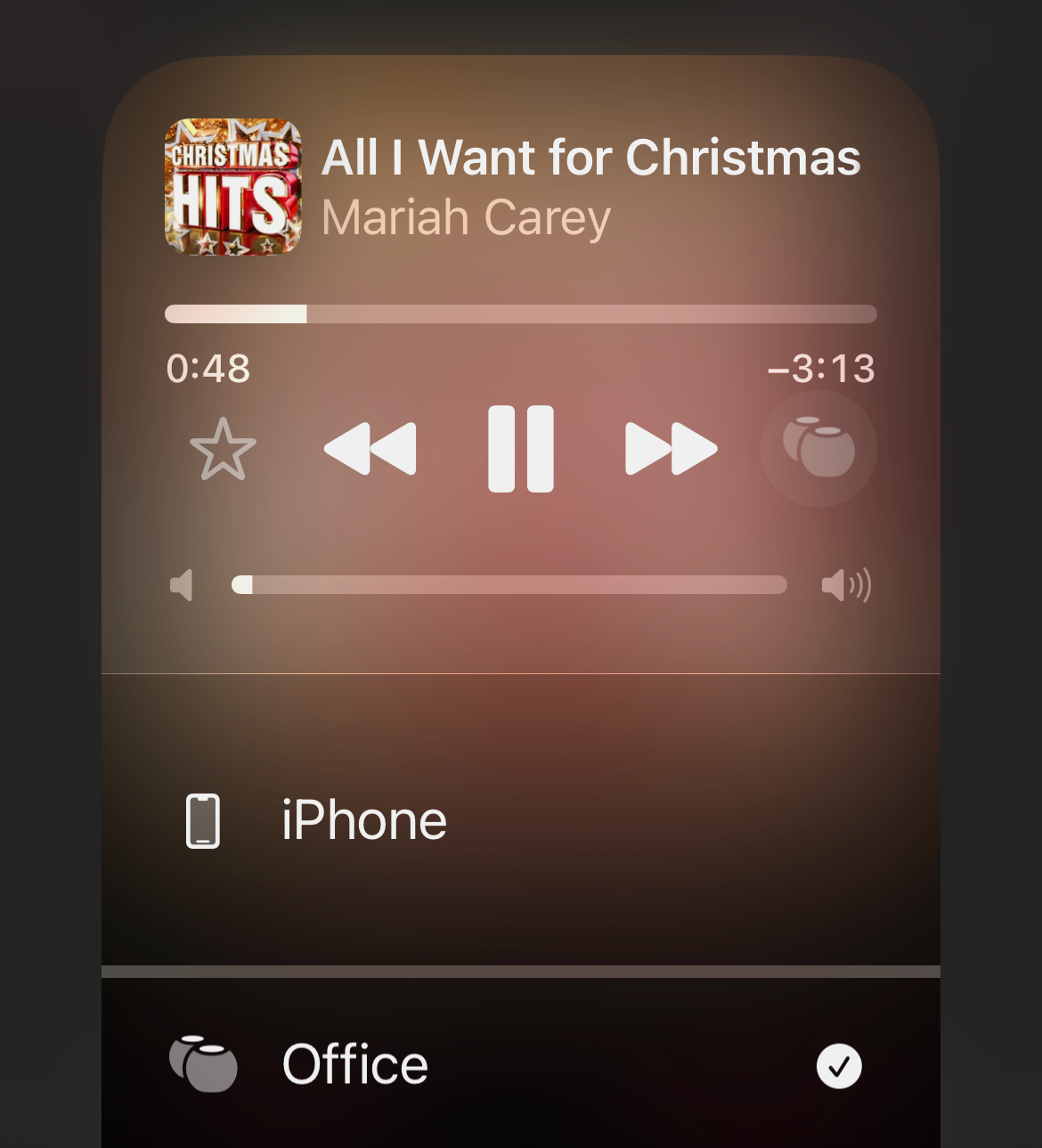Skip back to the previous track
Screen dimensions: 1042x1148
[x=370, y=449]
